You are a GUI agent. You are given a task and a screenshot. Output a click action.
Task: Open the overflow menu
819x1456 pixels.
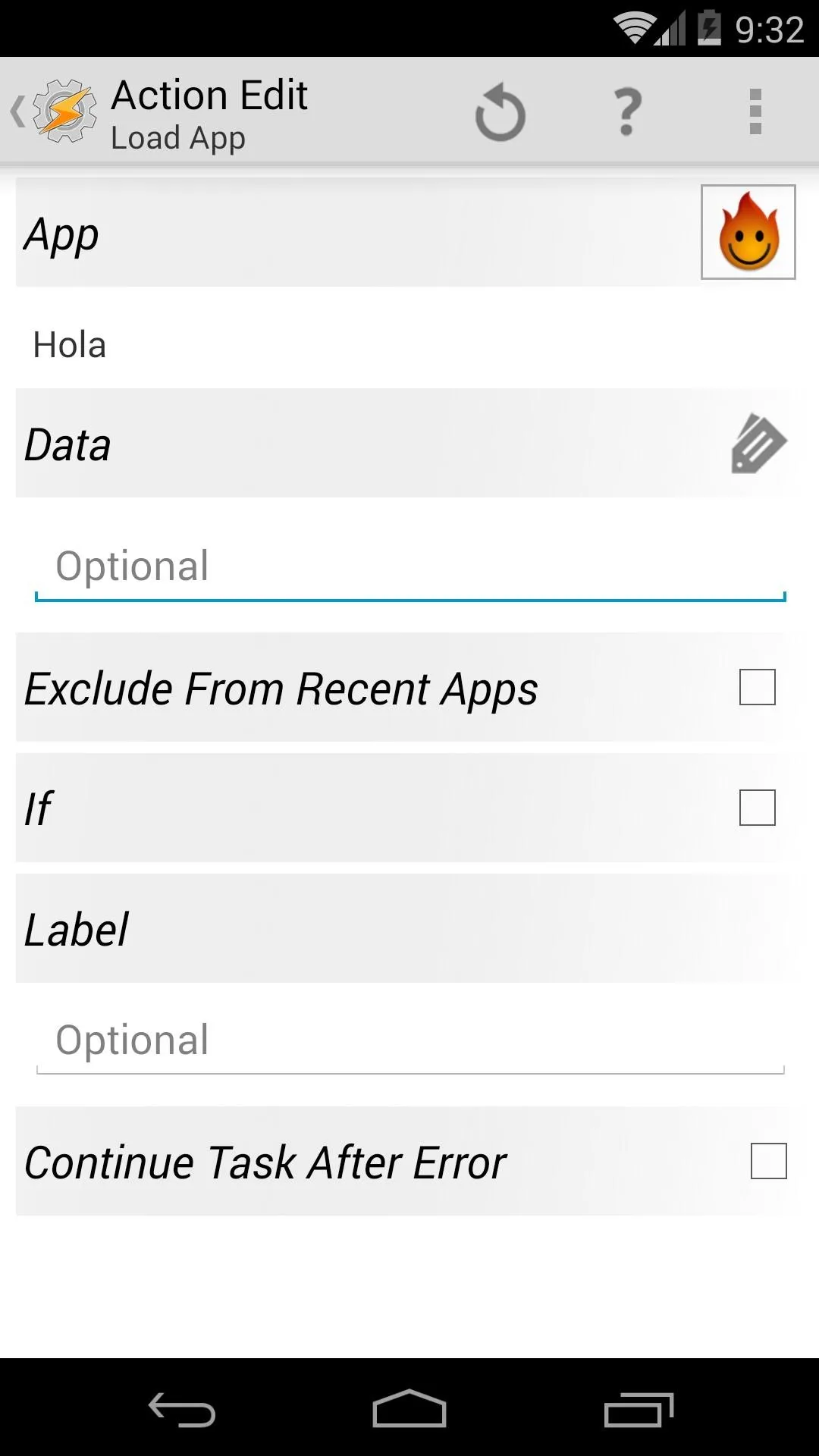click(755, 111)
